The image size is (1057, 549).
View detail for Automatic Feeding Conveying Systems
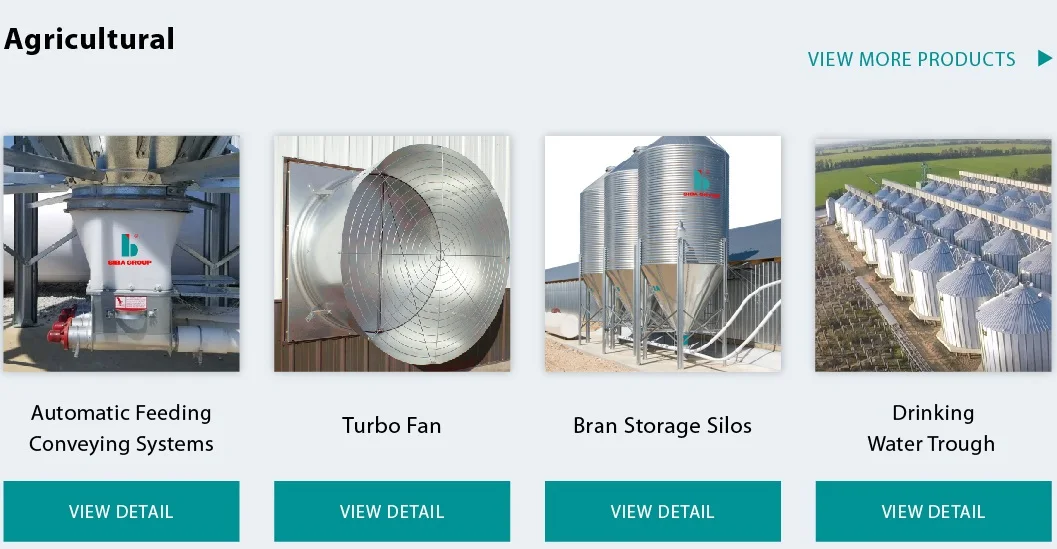click(121, 511)
